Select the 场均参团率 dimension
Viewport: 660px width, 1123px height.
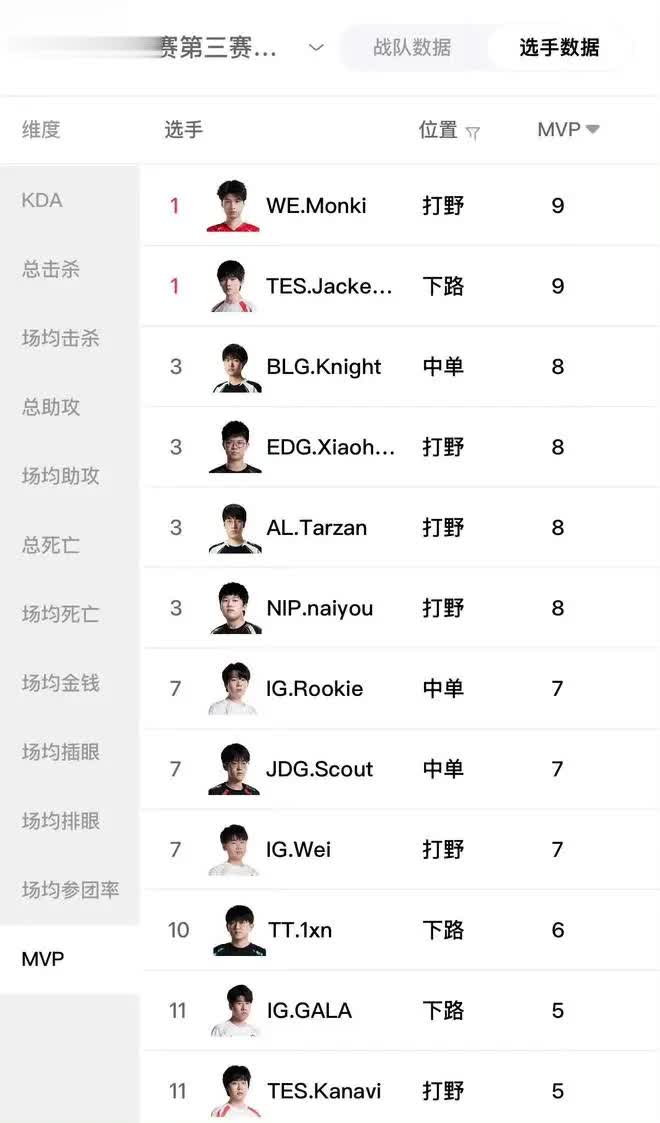coord(70,890)
